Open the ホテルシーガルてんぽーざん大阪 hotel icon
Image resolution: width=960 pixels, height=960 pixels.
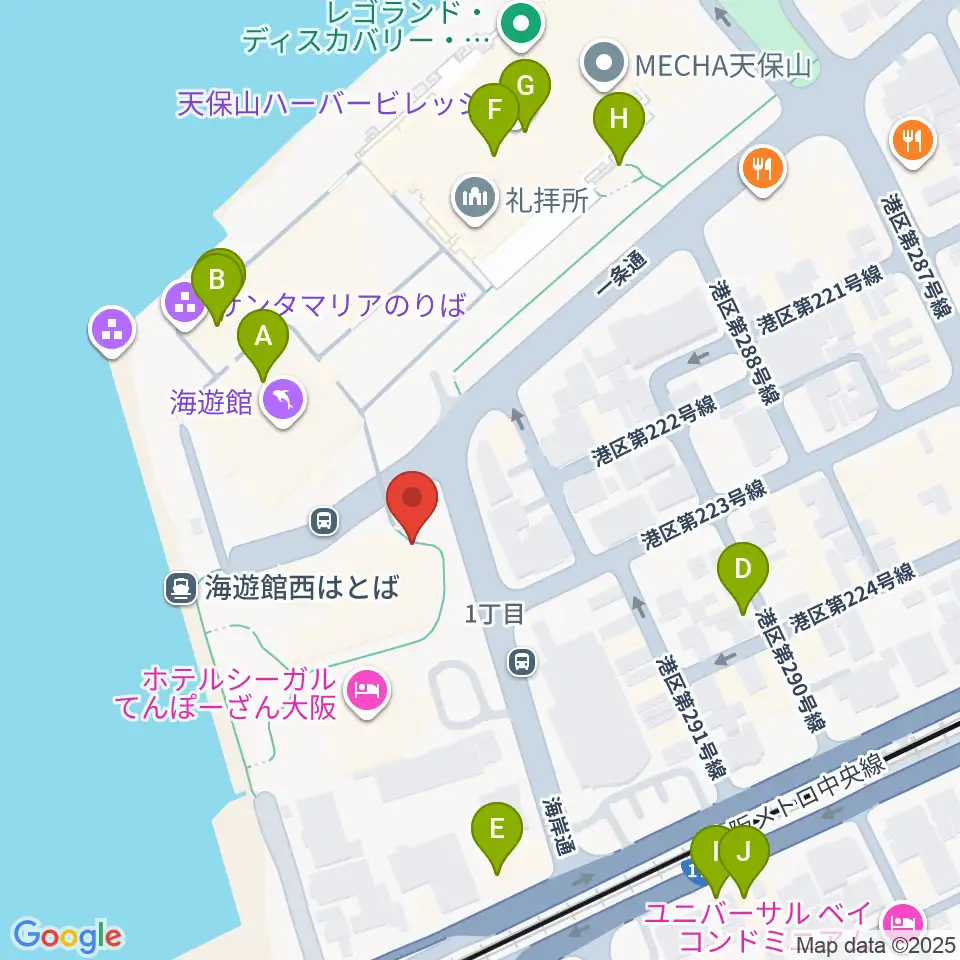click(367, 692)
